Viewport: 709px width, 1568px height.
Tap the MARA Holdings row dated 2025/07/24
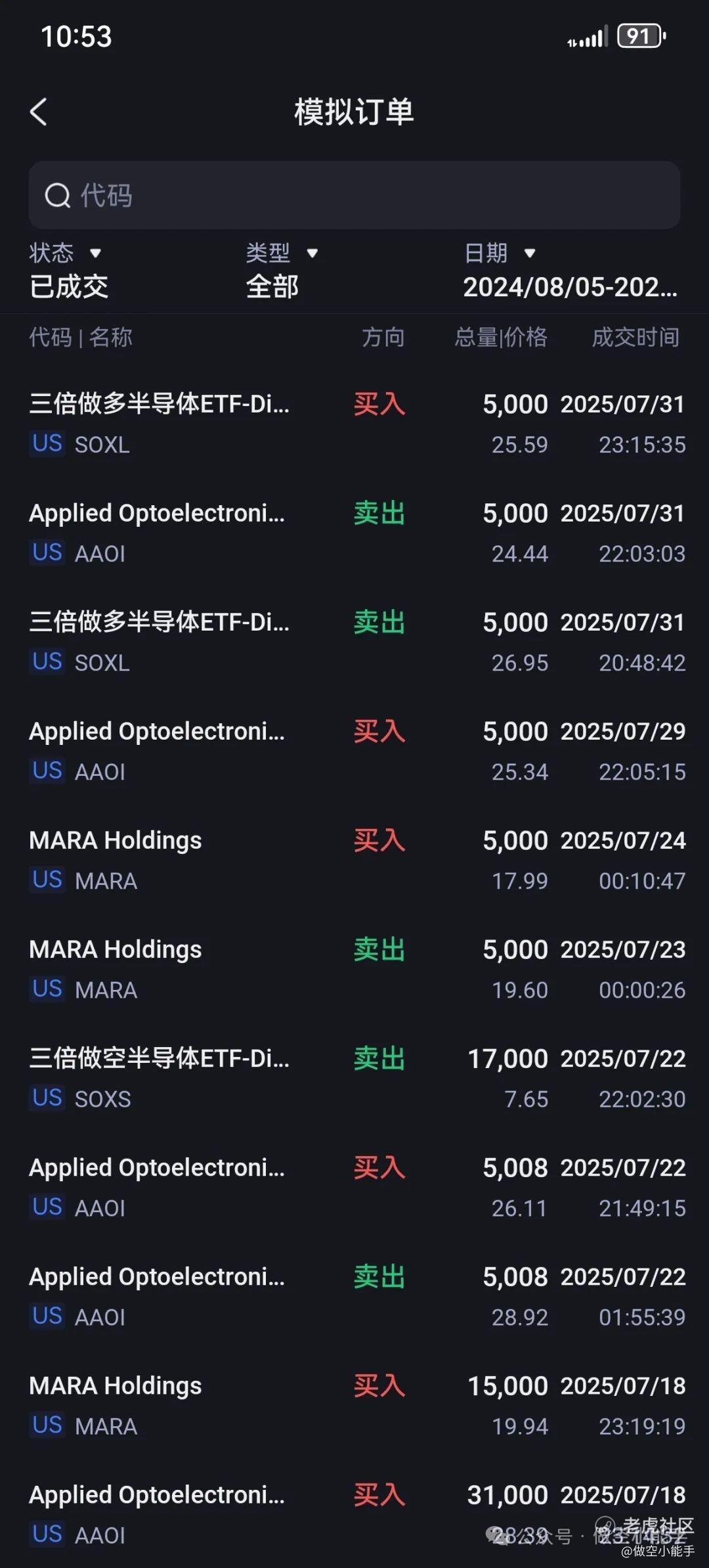(x=354, y=861)
